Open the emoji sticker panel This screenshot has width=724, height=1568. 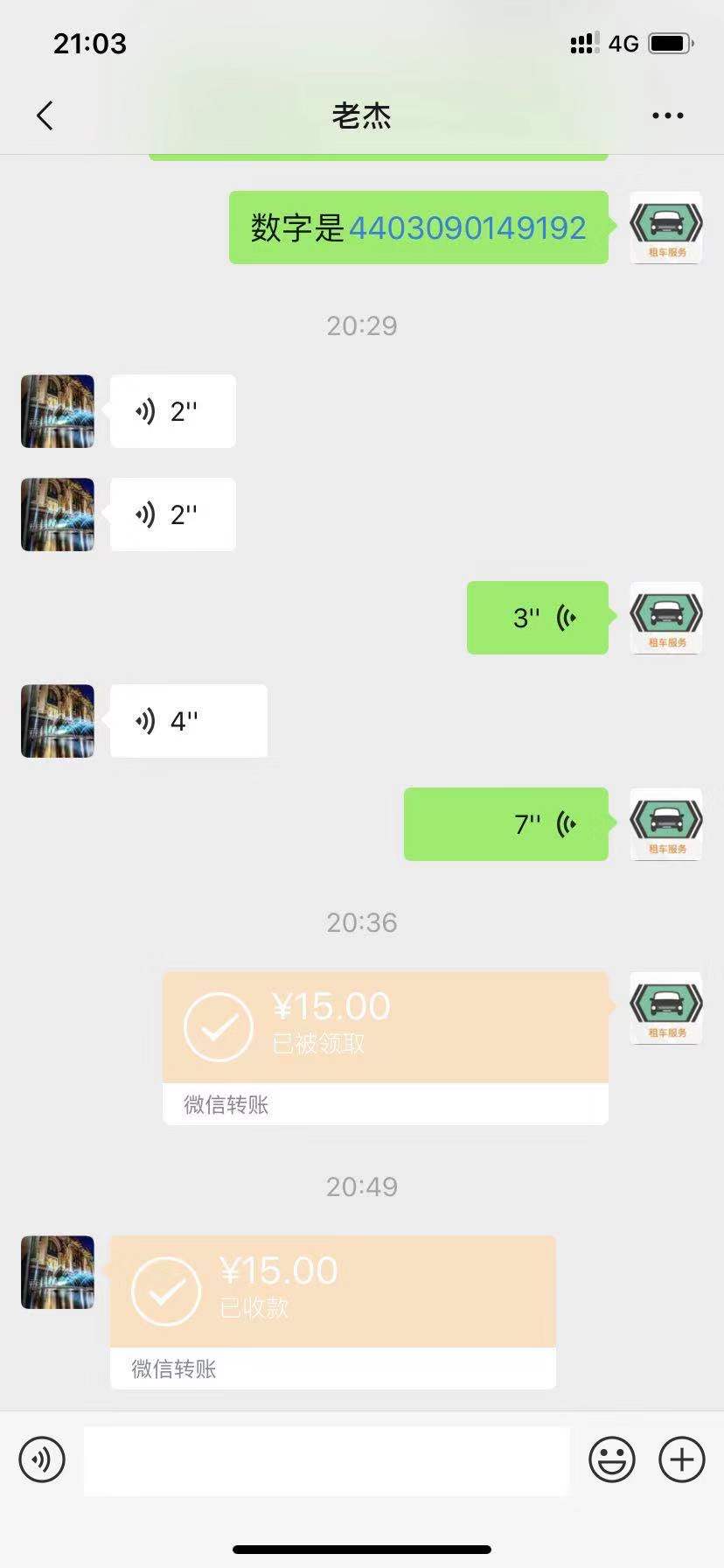[611, 1459]
